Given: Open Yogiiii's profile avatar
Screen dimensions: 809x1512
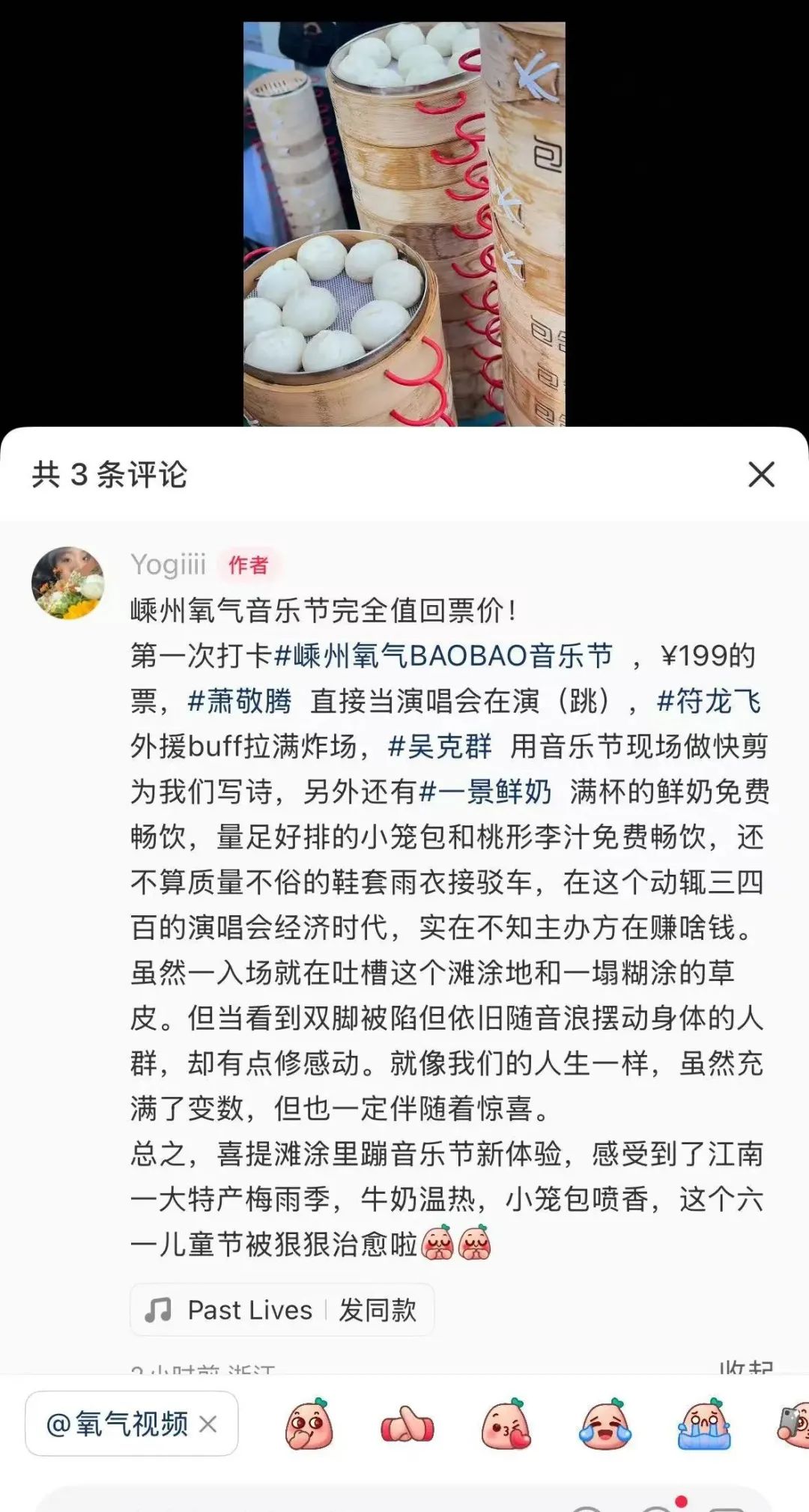Looking at the screenshot, I should point(68,583).
